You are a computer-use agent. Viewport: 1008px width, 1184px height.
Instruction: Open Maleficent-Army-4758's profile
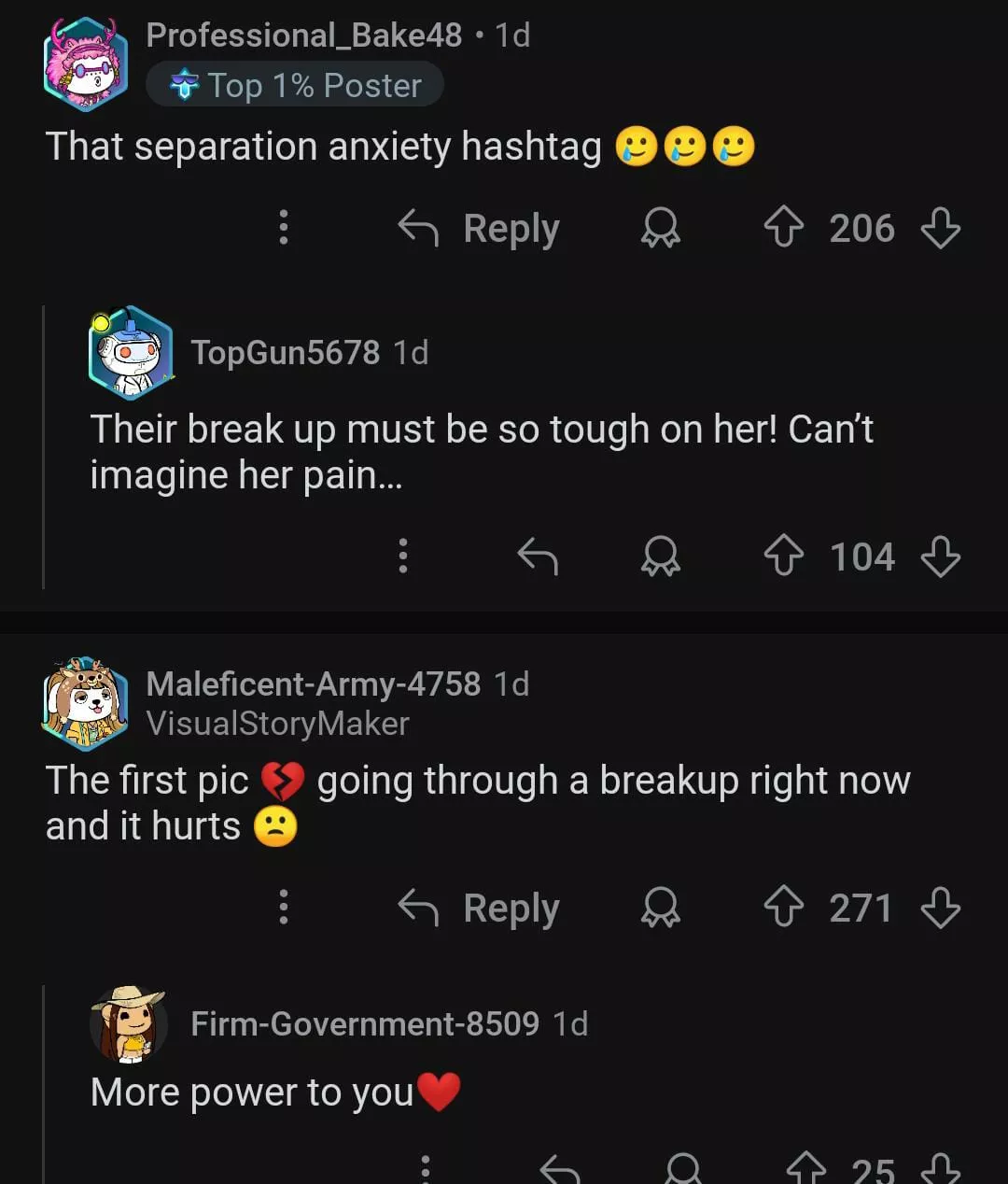point(313,684)
